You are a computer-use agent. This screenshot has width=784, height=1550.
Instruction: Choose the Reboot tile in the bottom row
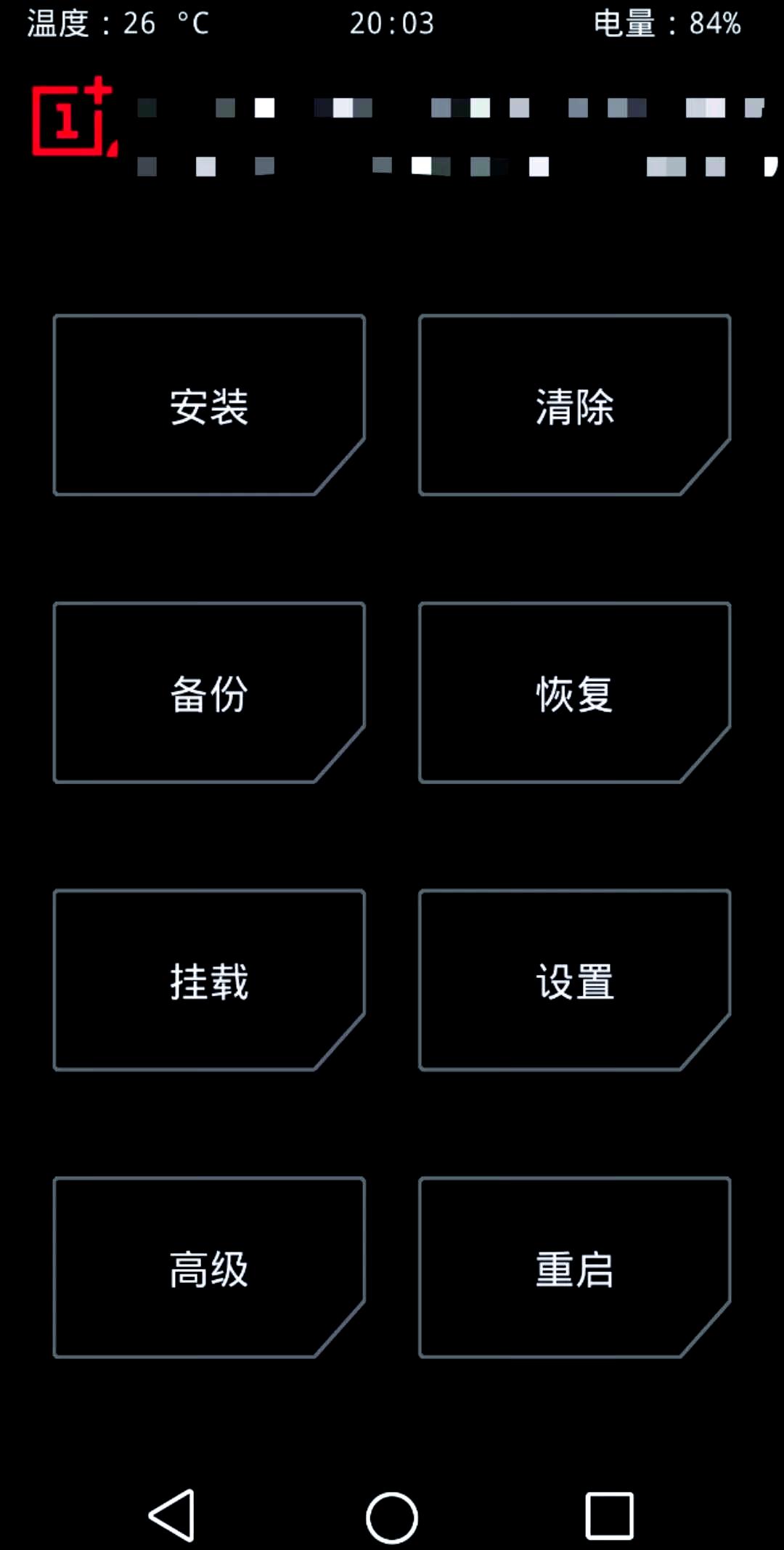pos(573,1265)
